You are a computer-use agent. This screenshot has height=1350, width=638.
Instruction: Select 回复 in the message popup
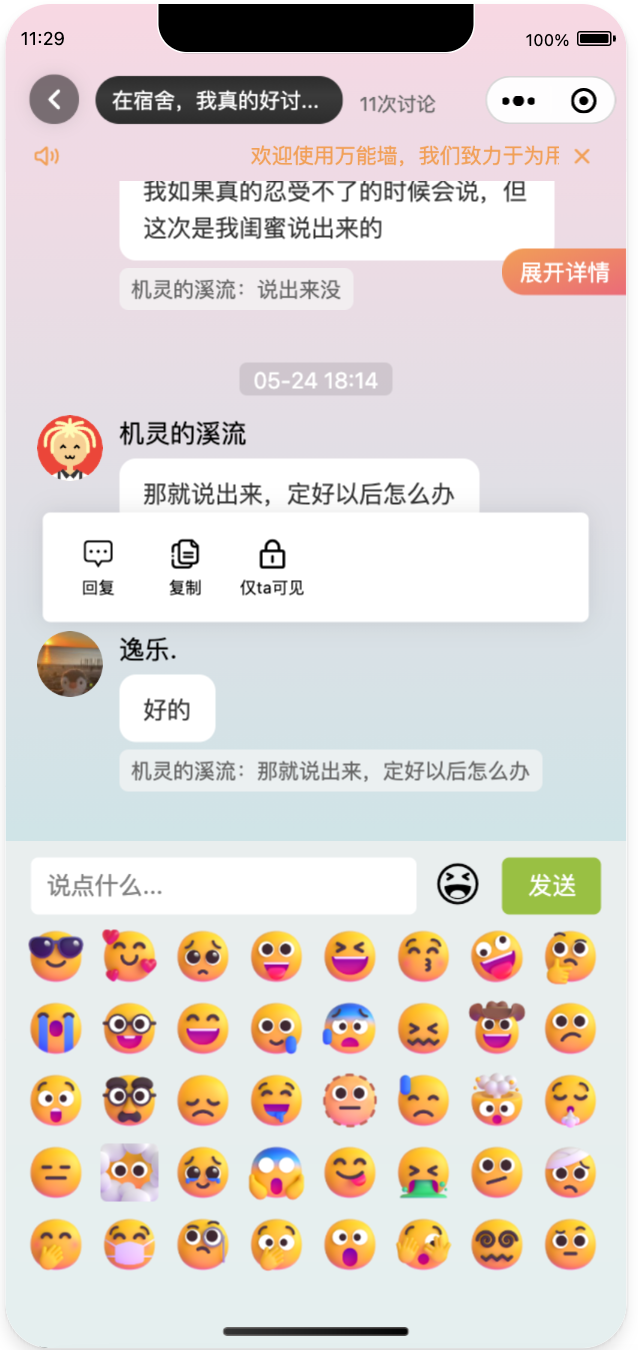[98, 567]
